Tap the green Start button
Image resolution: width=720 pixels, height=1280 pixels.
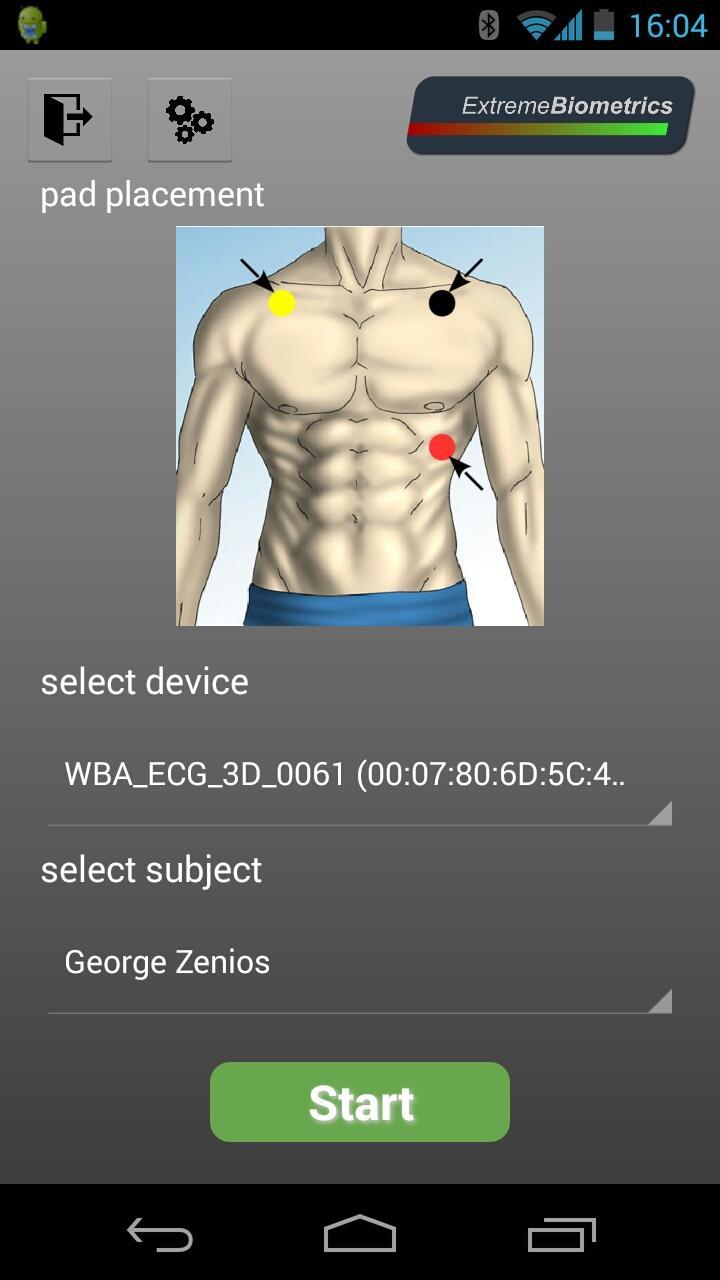[x=360, y=1102]
